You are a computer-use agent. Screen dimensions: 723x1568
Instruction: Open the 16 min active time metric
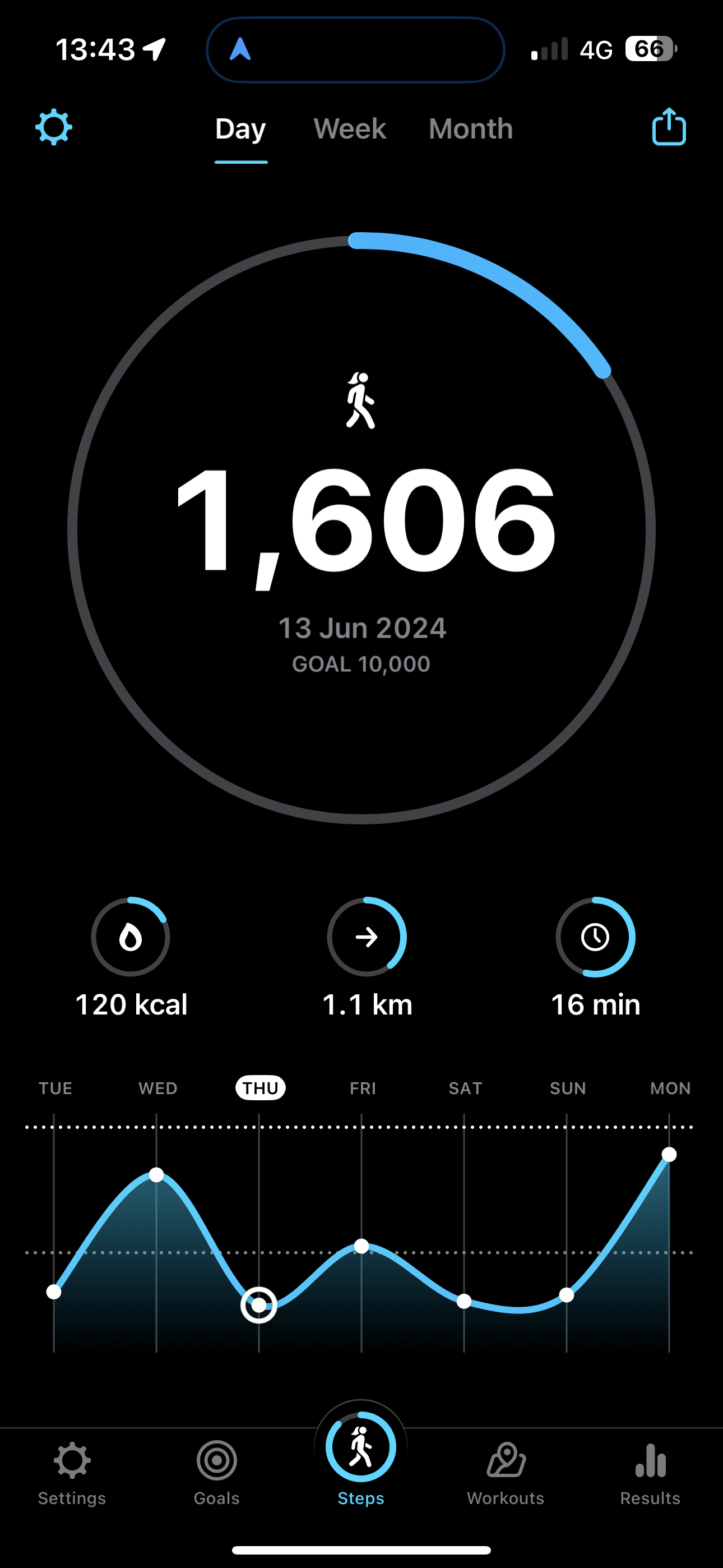coord(595,957)
